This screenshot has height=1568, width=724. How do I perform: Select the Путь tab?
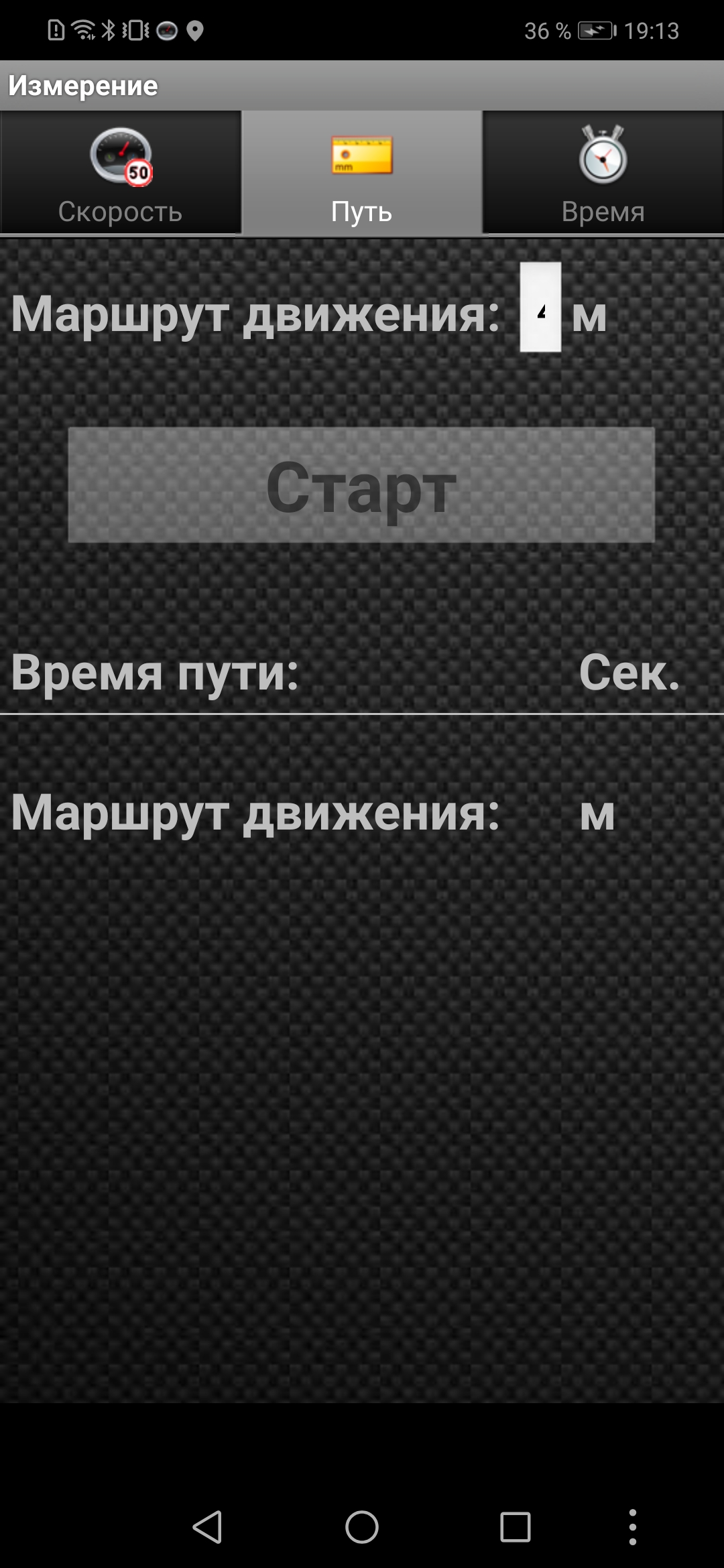[x=362, y=173]
